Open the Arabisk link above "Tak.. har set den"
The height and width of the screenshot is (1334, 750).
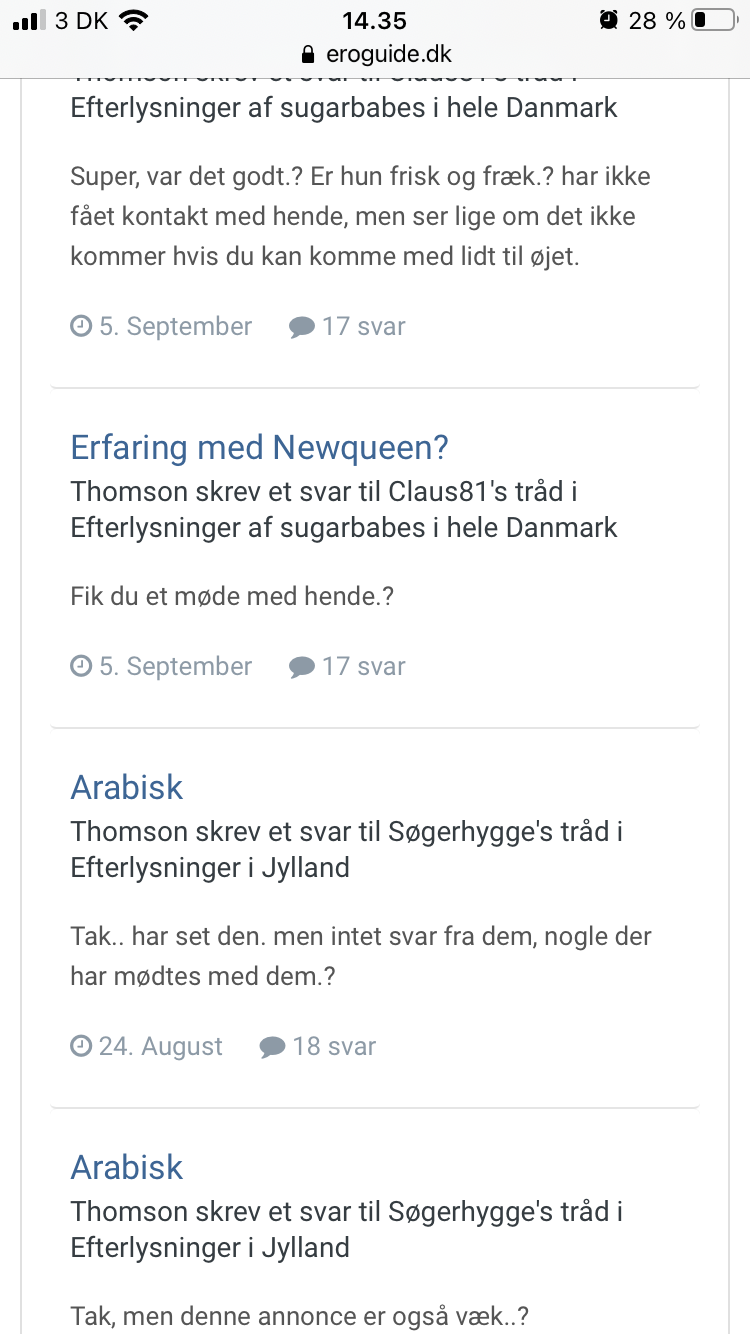pos(127,787)
